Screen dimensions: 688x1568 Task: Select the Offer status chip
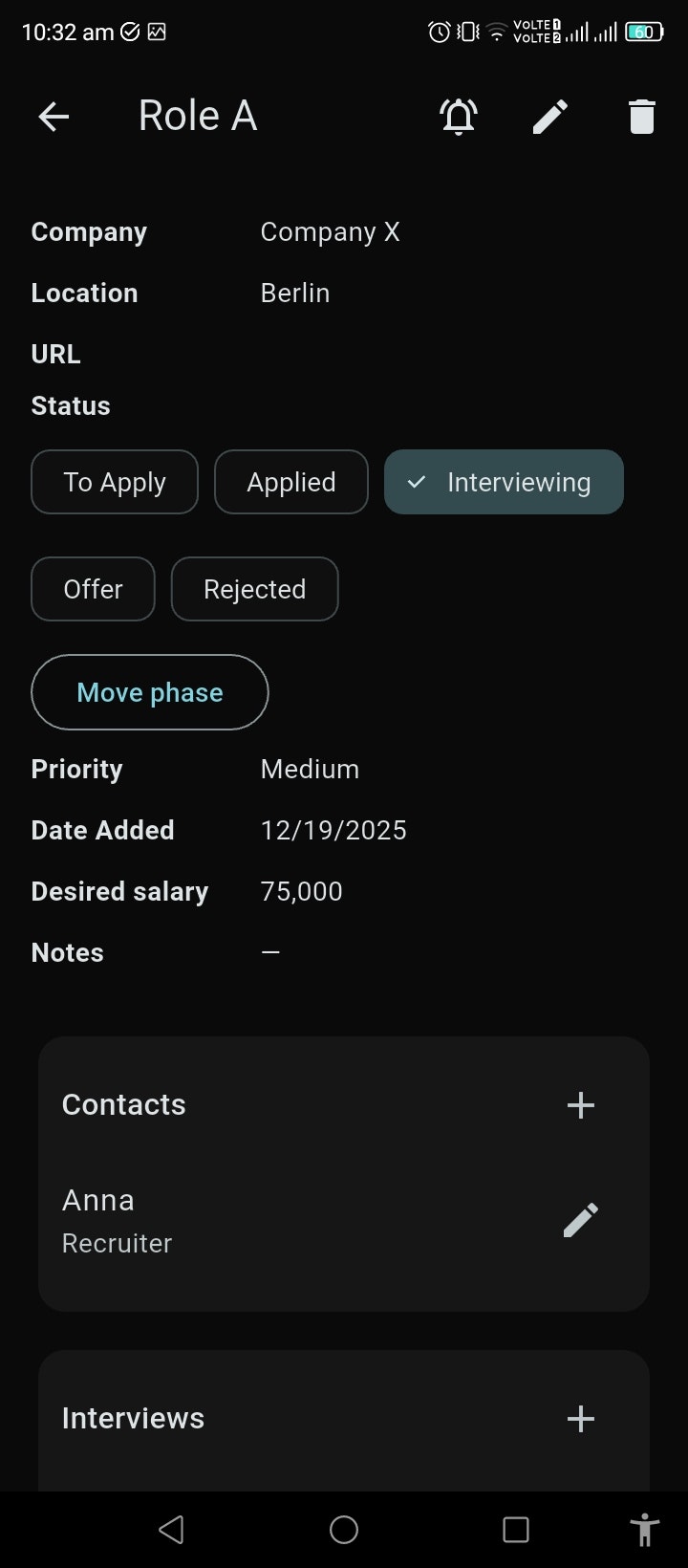(93, 589)
